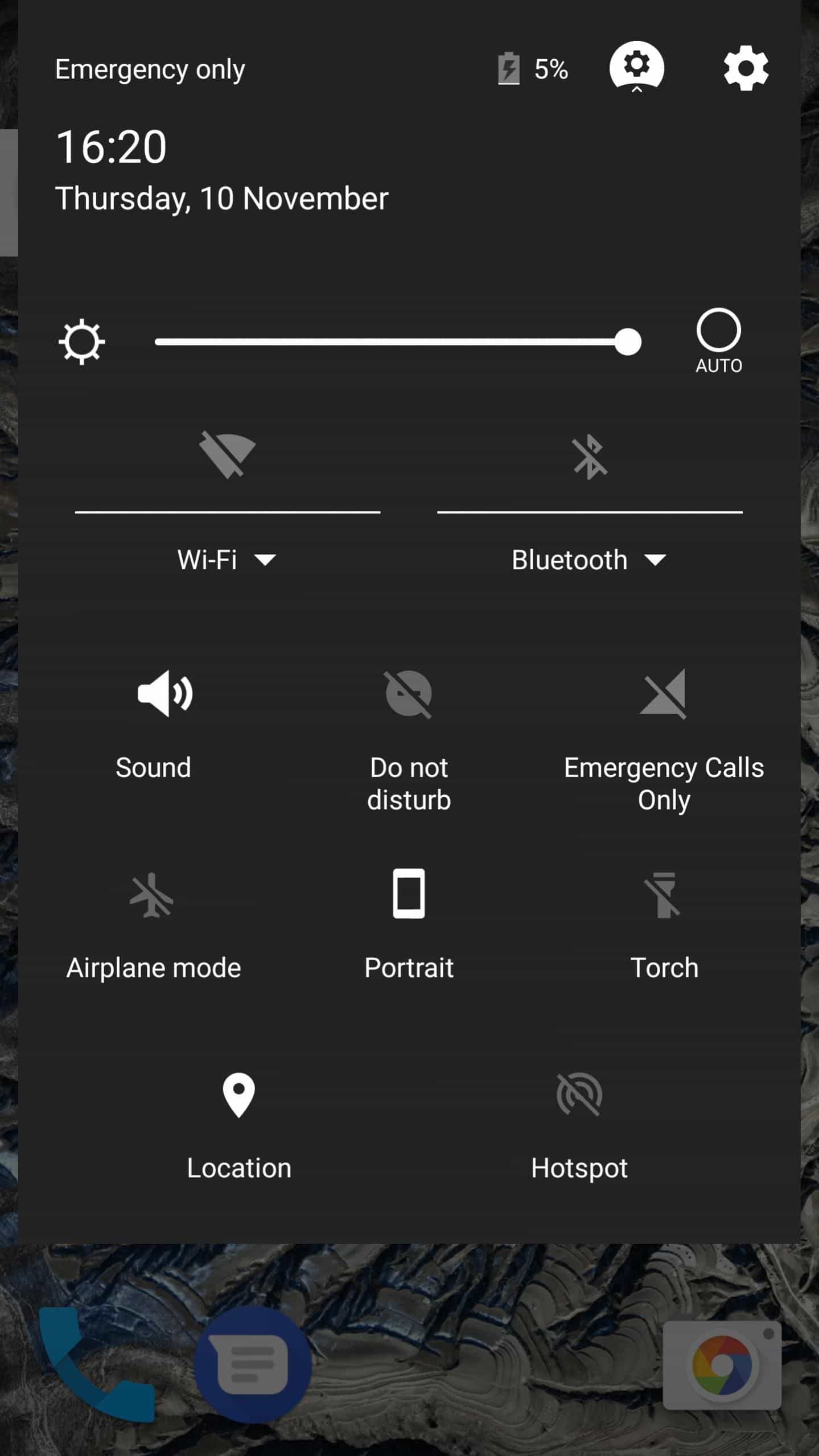The width and height of the screenshot is (819, 1456).
Task: Turn on Bluetooth
Action: 590,456
